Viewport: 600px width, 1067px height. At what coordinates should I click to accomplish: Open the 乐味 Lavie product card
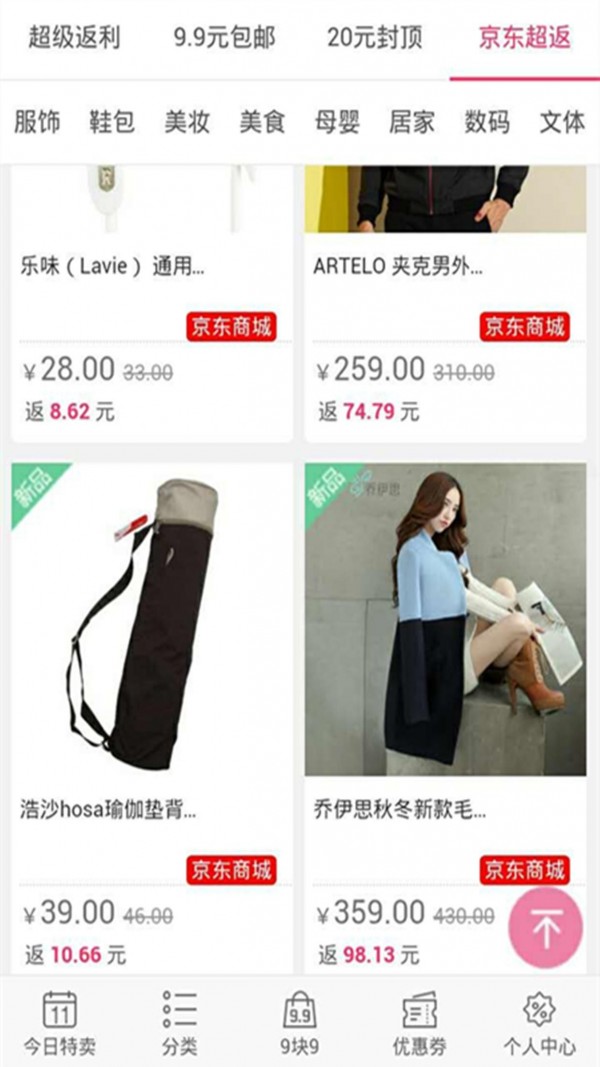(152, 303)
